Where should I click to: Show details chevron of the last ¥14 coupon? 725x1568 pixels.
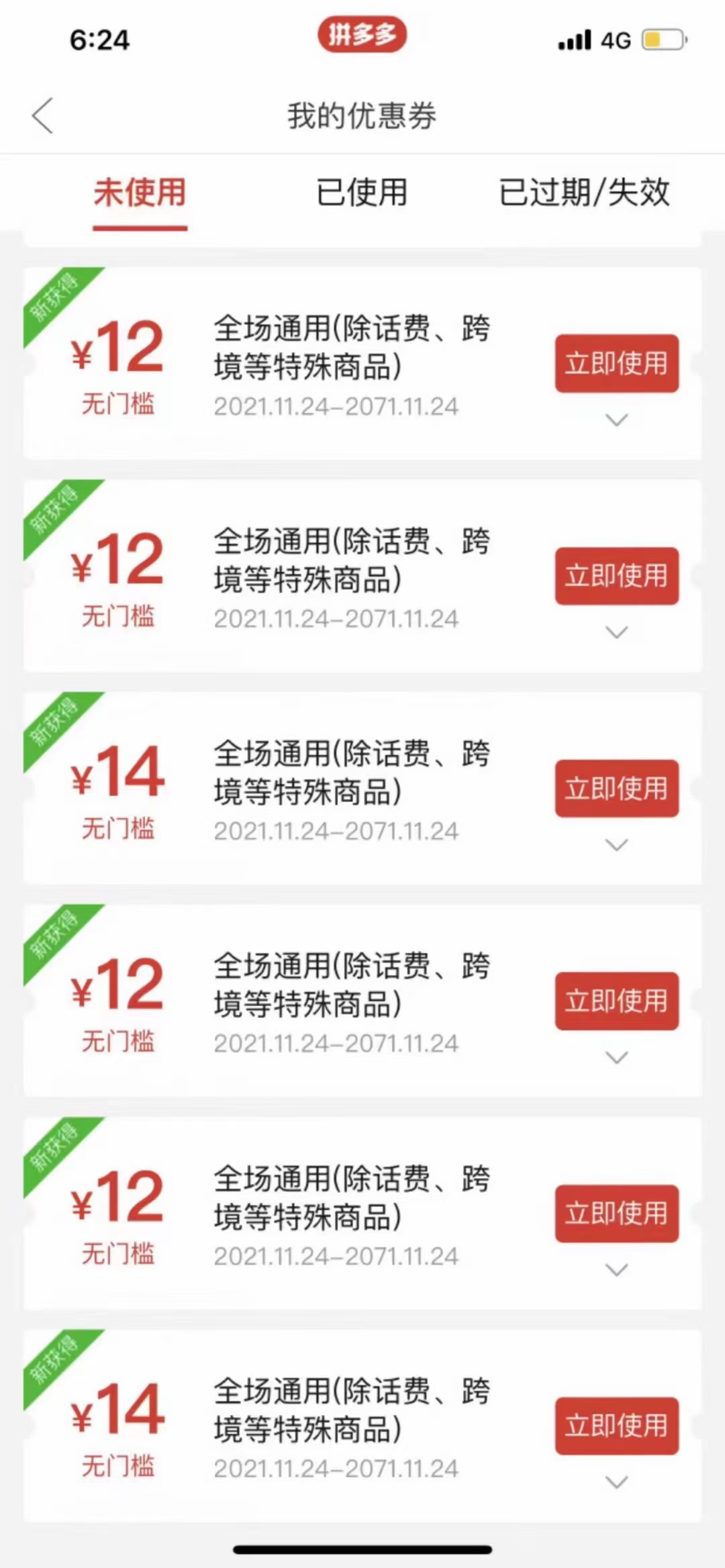point(616,1482)
